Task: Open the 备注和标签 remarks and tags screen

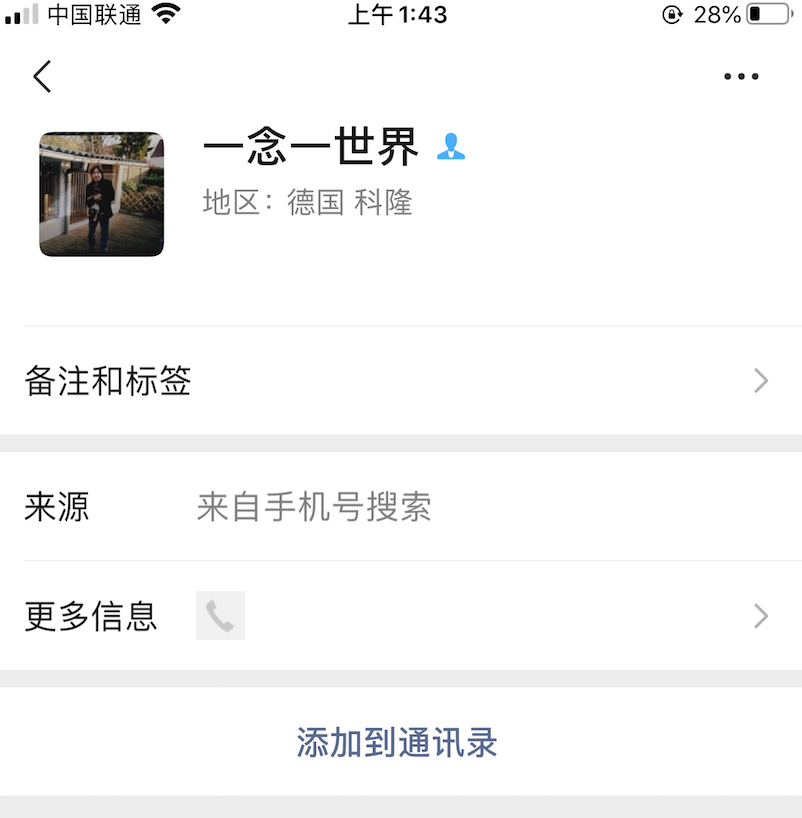Action: point(108,381)
